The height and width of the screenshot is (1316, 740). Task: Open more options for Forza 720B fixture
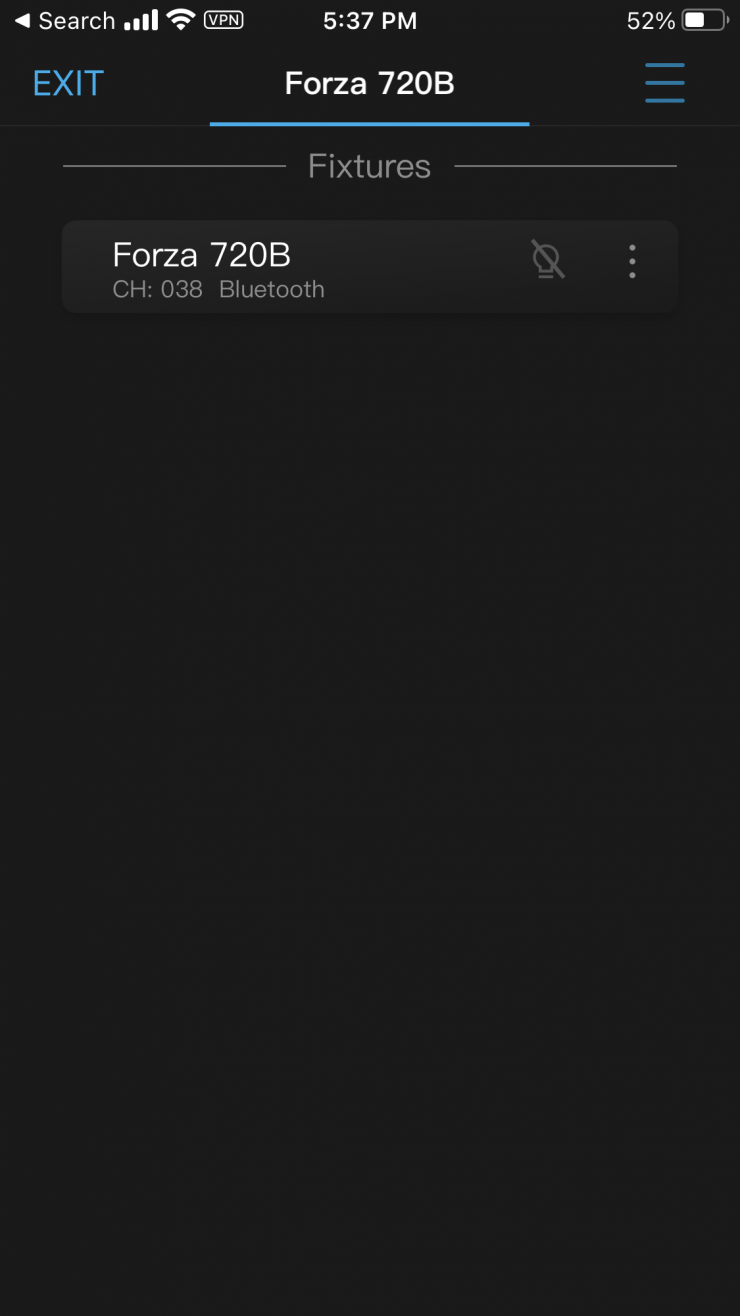point(632,261)
